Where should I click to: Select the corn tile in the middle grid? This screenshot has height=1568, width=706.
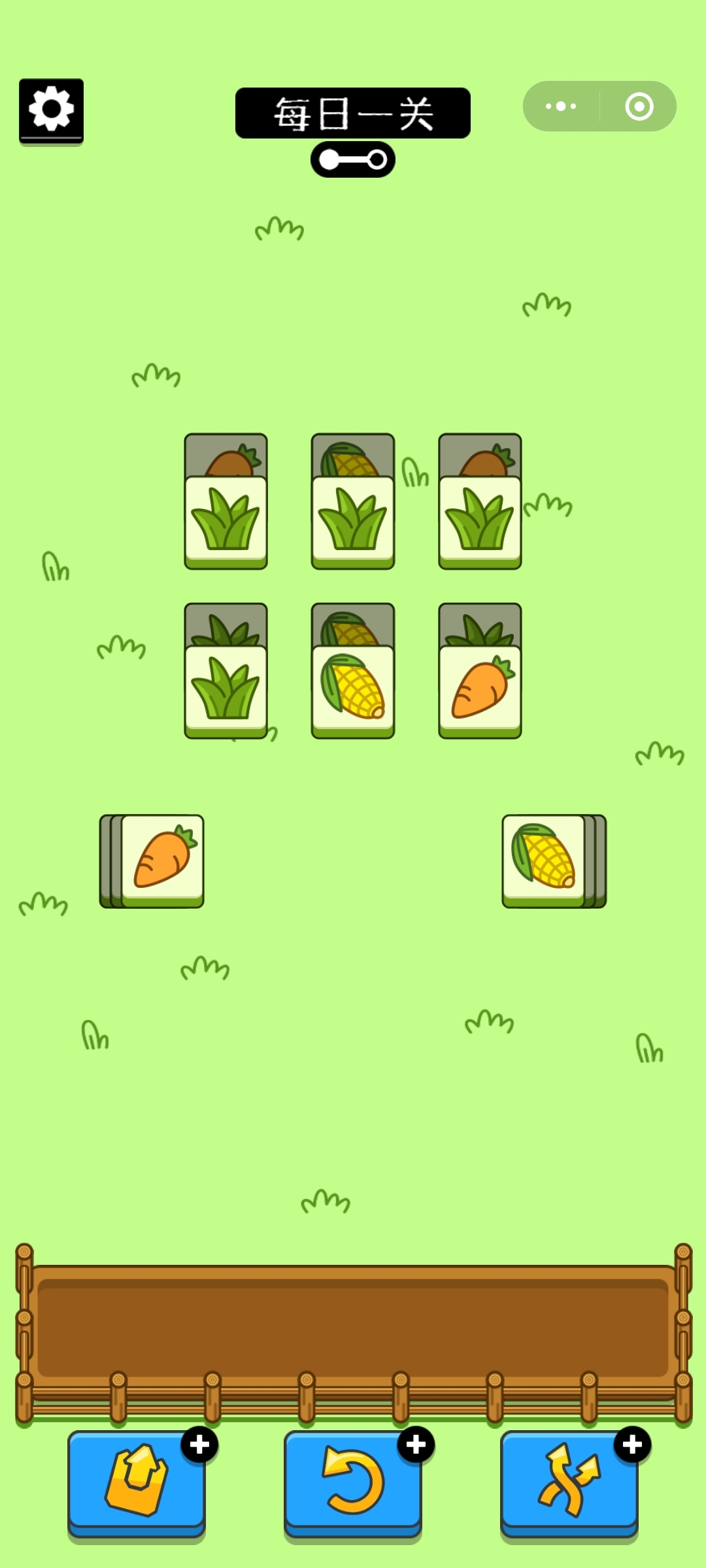353,689
